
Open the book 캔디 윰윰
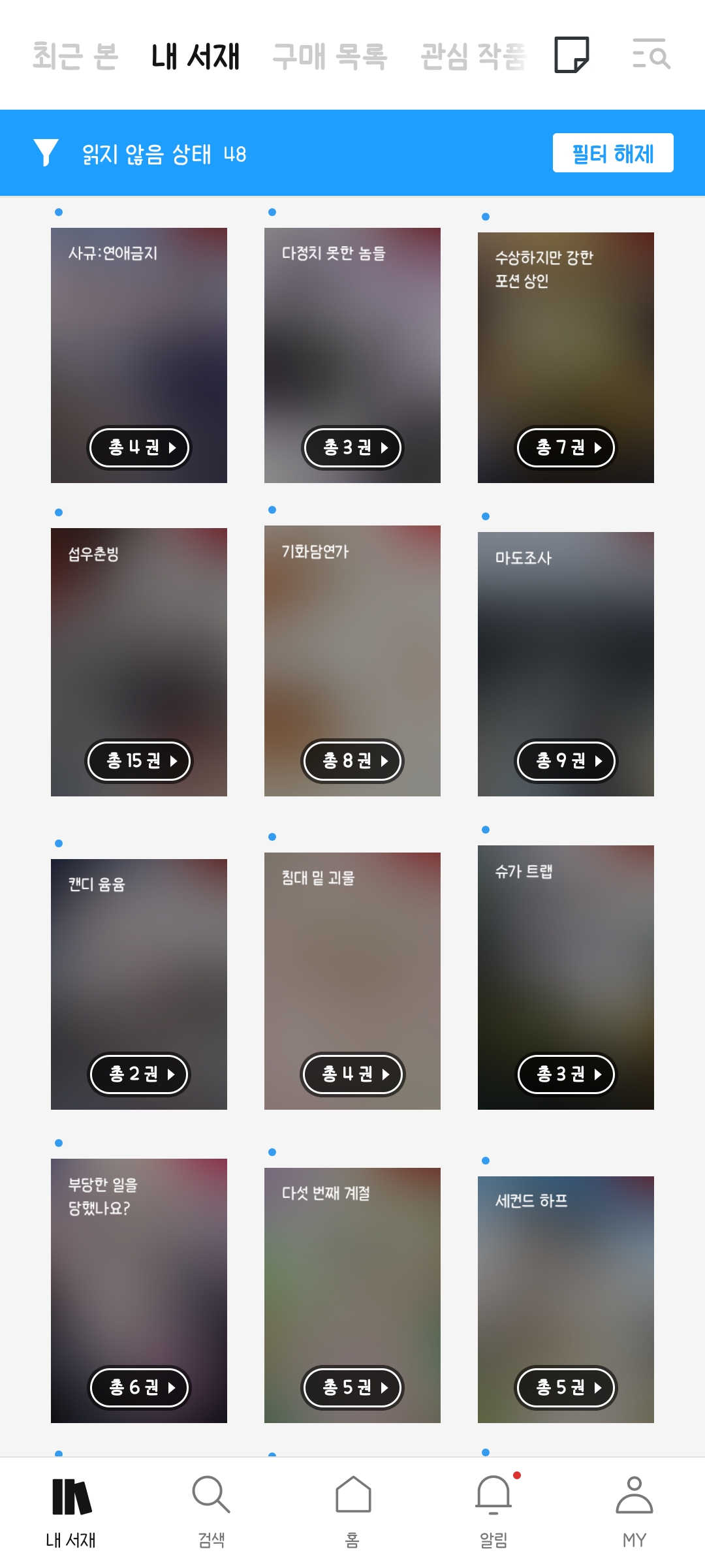139,966
